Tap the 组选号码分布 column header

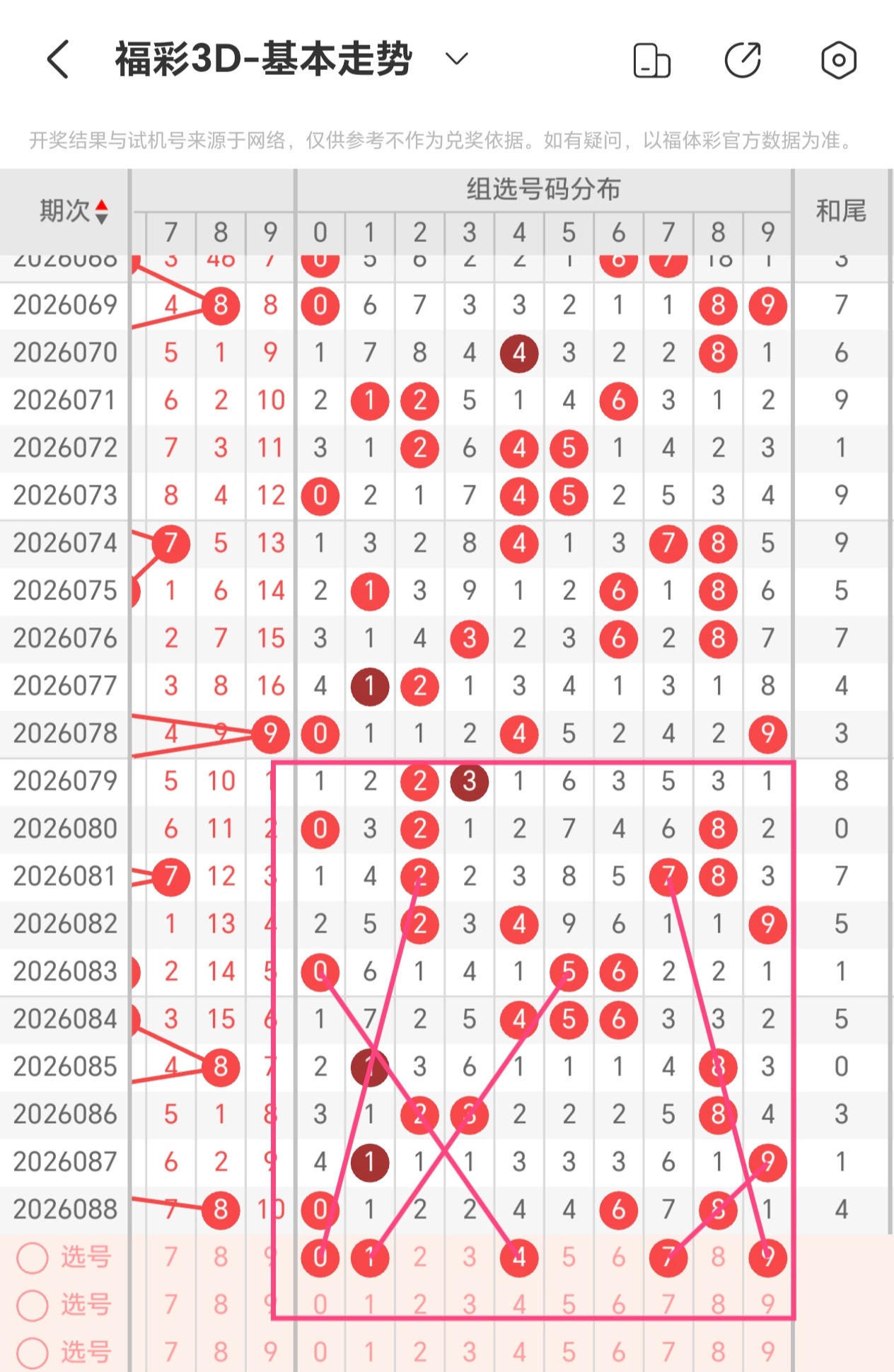coord(543,189)
